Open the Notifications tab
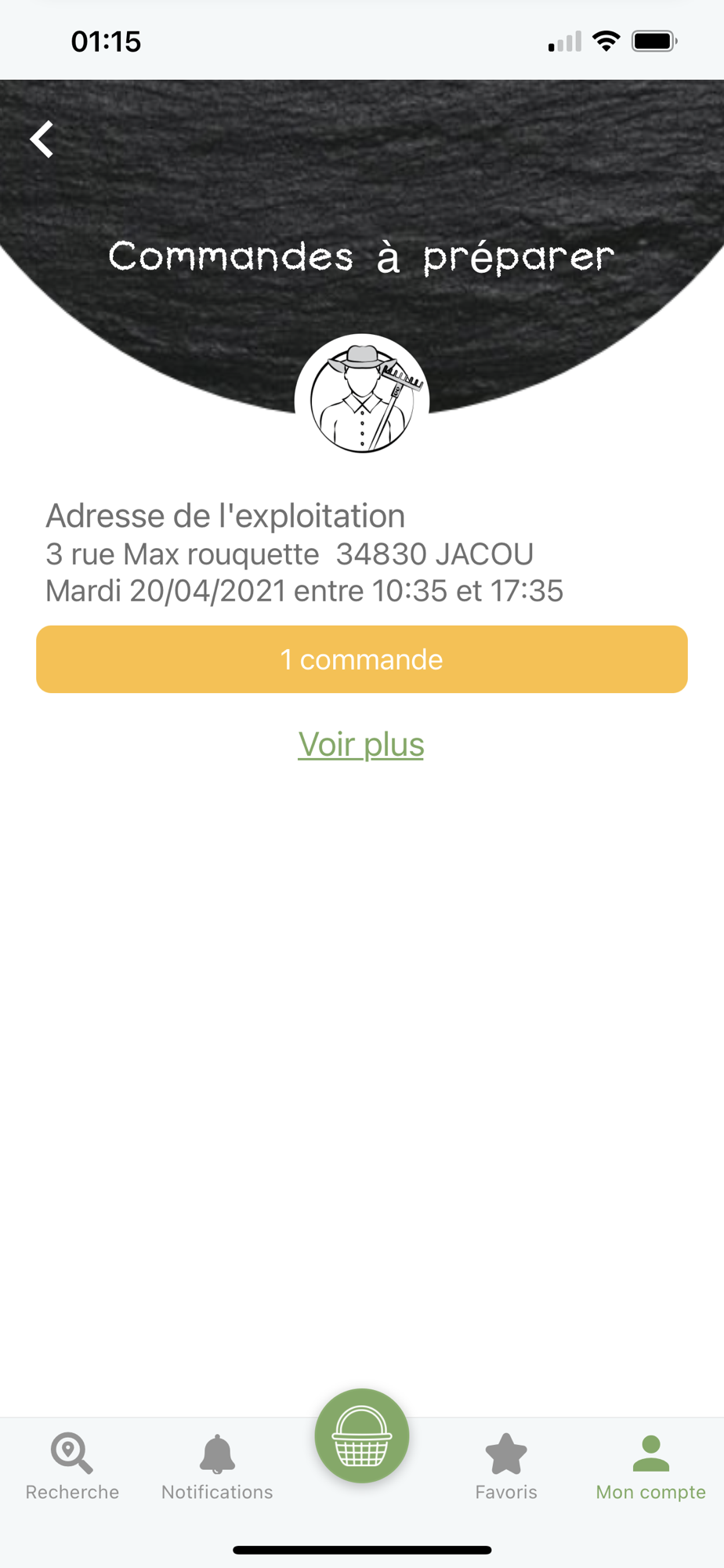The width and height of the screenshot is (724, 1568). point(217,1466)
